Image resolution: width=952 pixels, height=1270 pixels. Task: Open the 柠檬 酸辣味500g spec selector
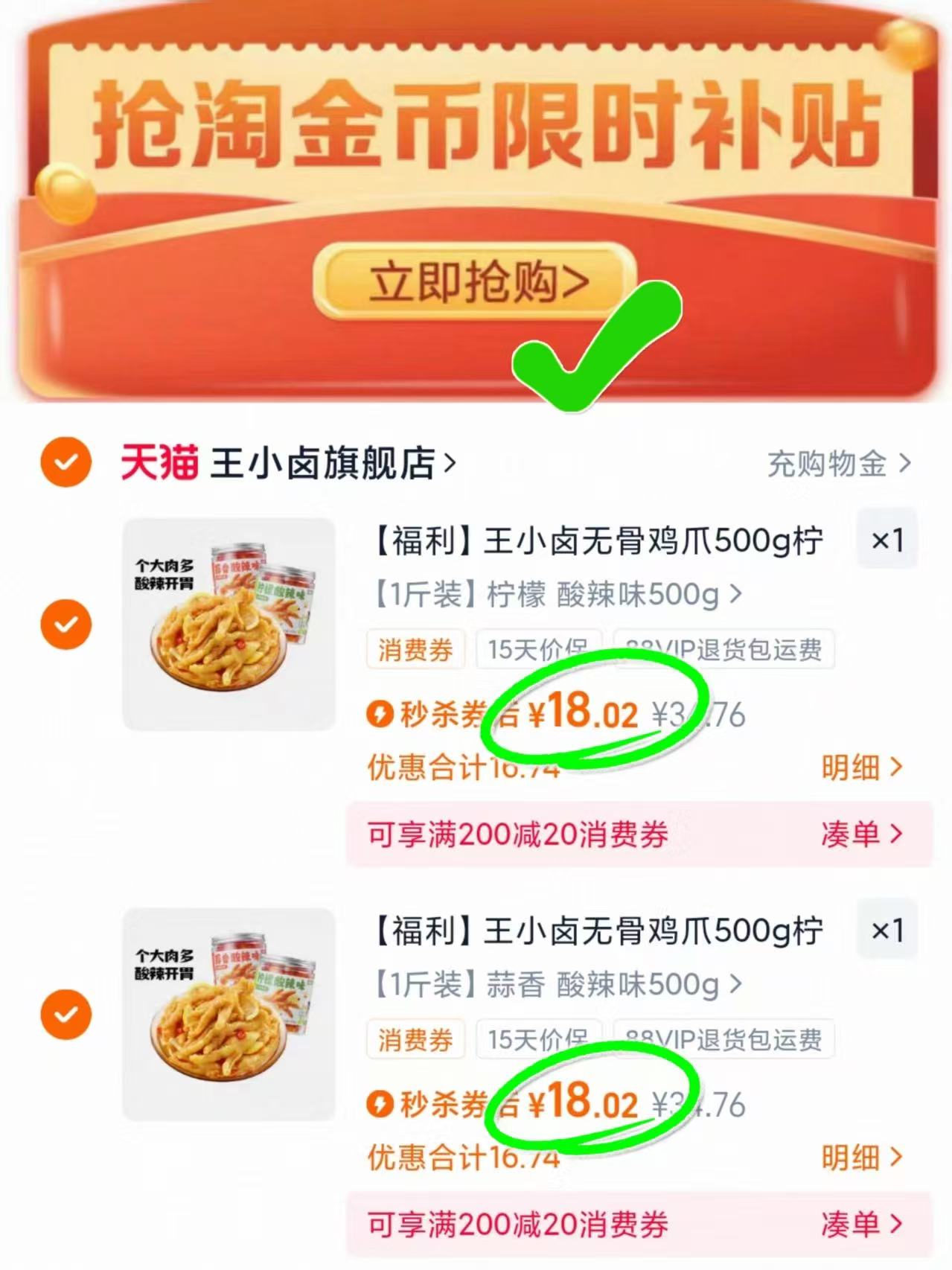pyautogui.click(x=551, y=596)
